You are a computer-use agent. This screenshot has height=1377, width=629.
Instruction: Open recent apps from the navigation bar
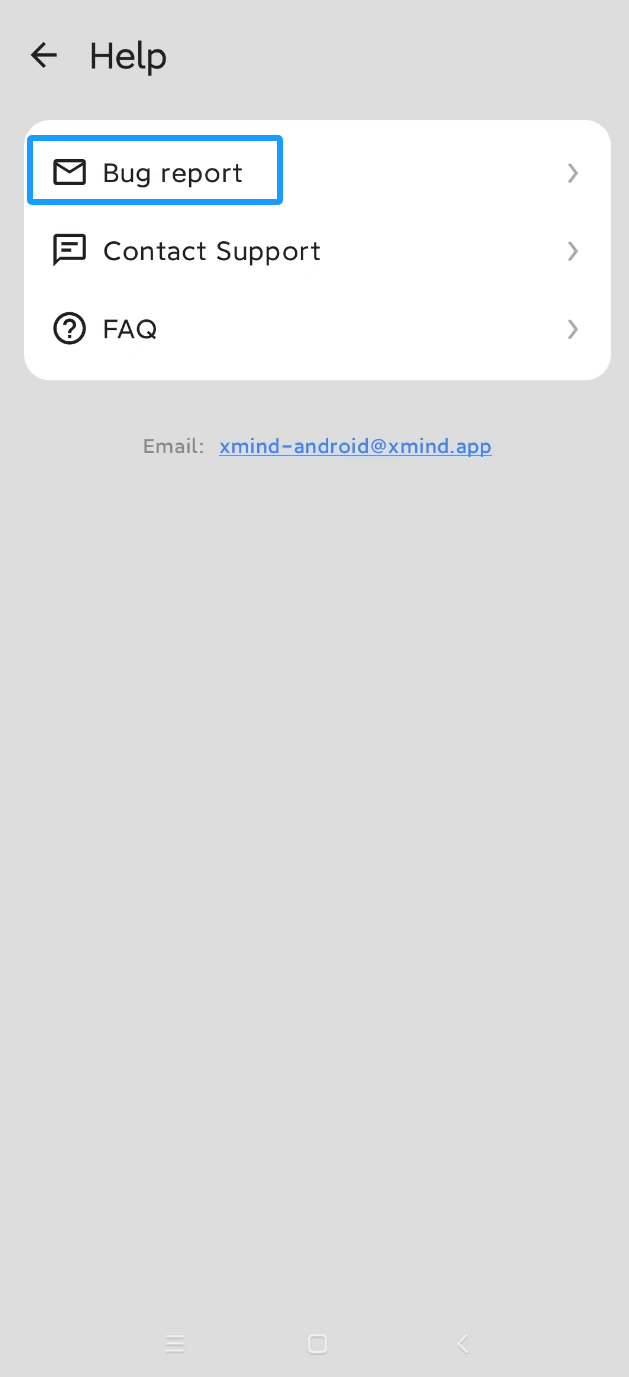click(175, 1344)
